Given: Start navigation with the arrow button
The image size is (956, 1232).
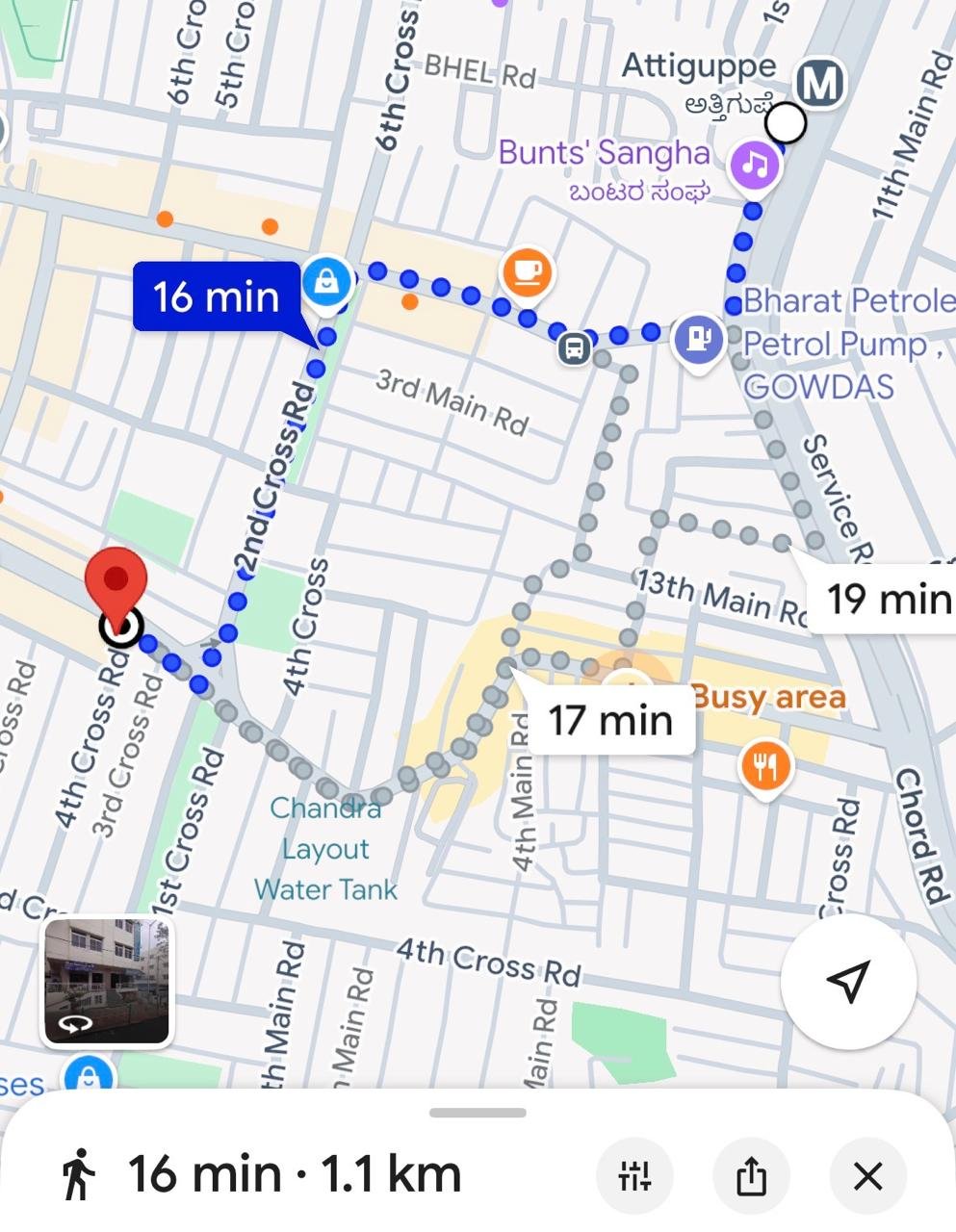Looking at the screenshot, I should pyautogui.click(x=848, y=981).
